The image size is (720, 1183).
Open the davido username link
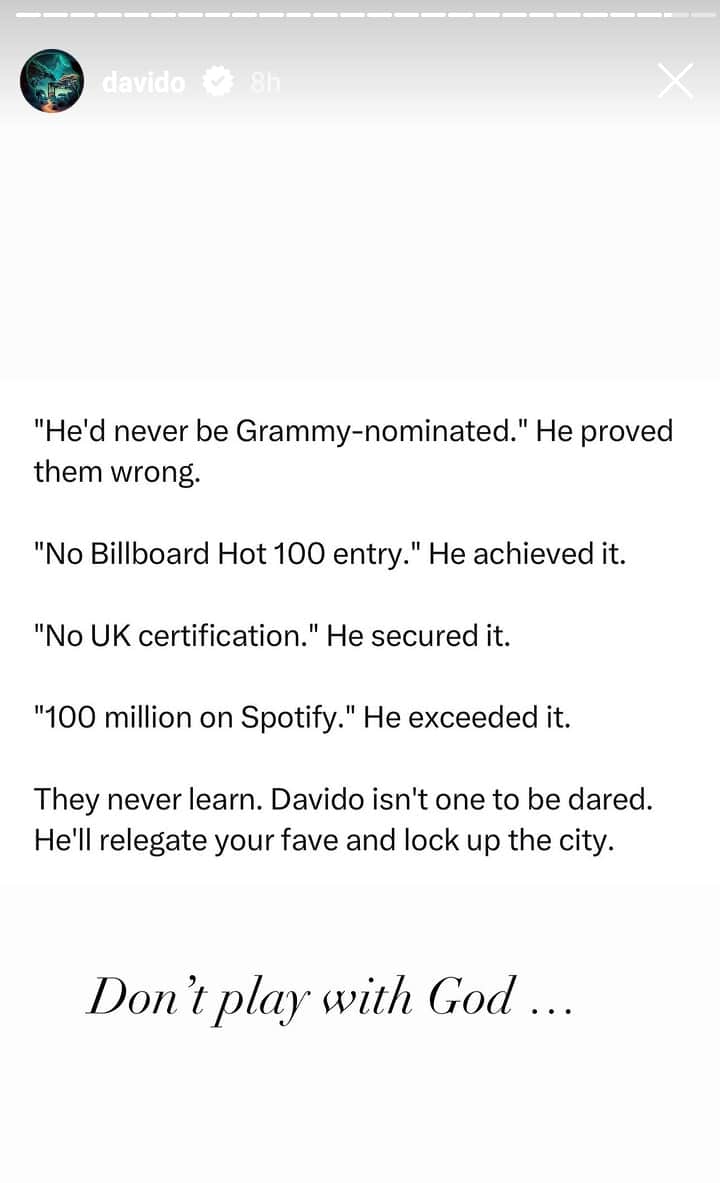click(143, 82)
